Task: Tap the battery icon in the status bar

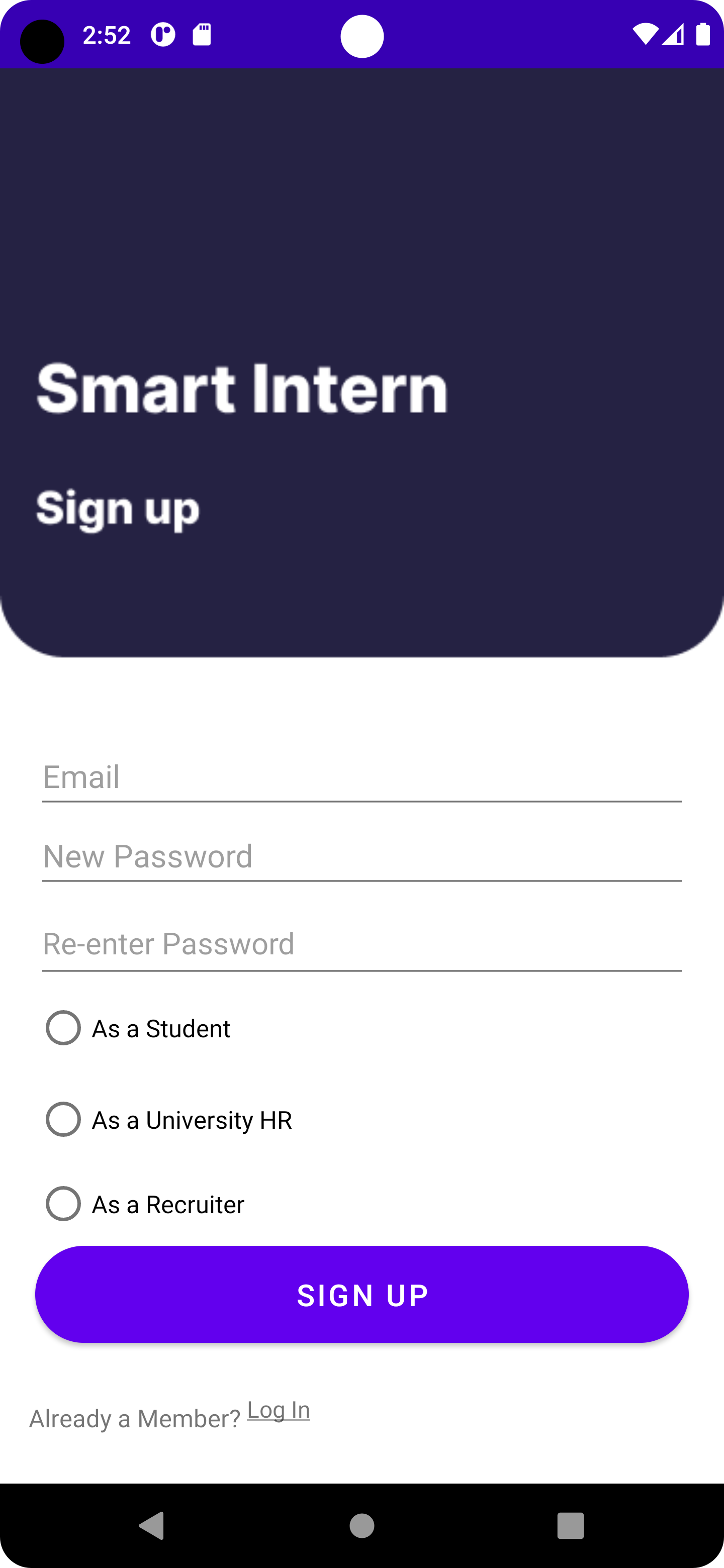Action: click(x=703, y=35)
